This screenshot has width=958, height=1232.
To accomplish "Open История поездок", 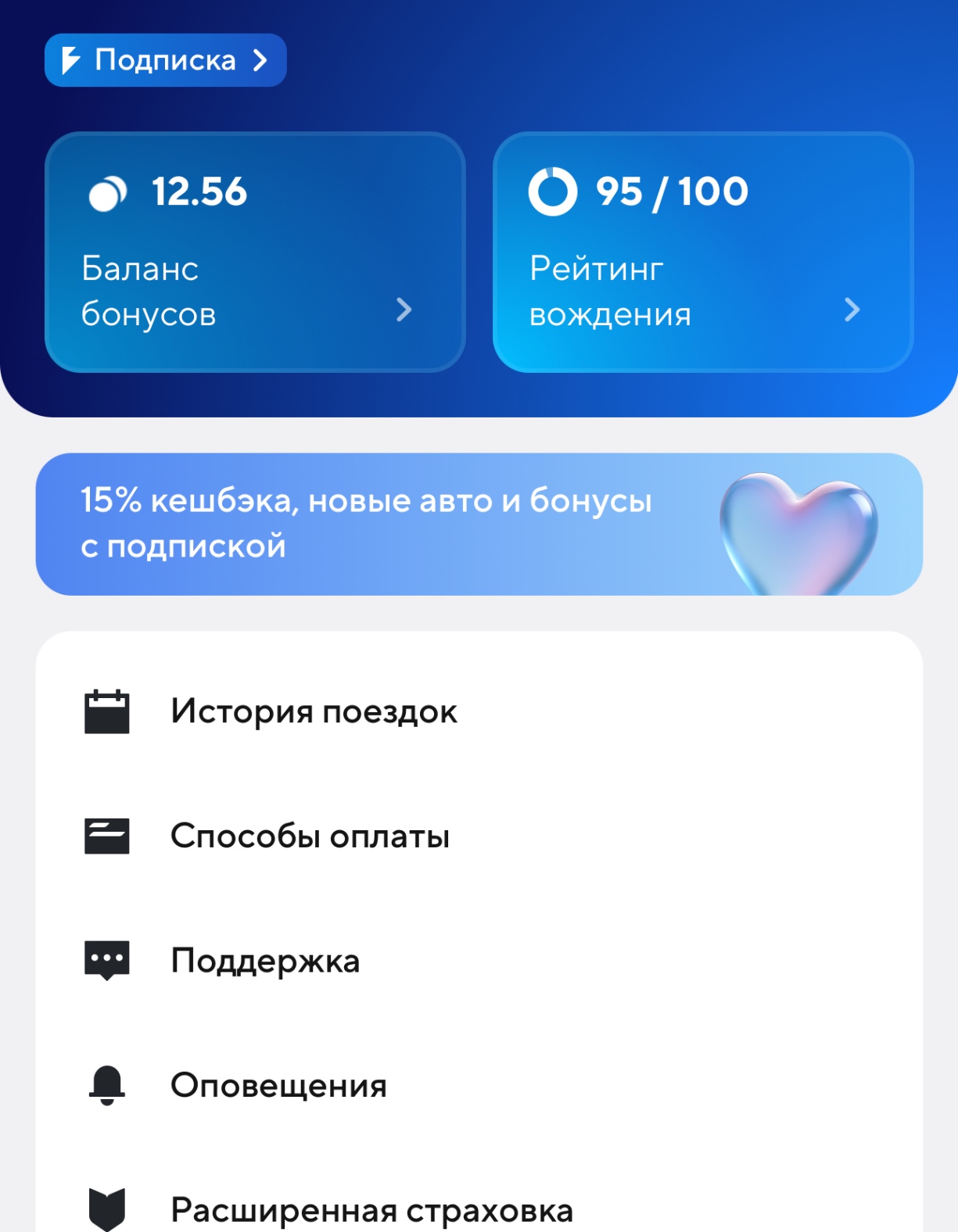I will pyautogui.click(x=314, y=712).
